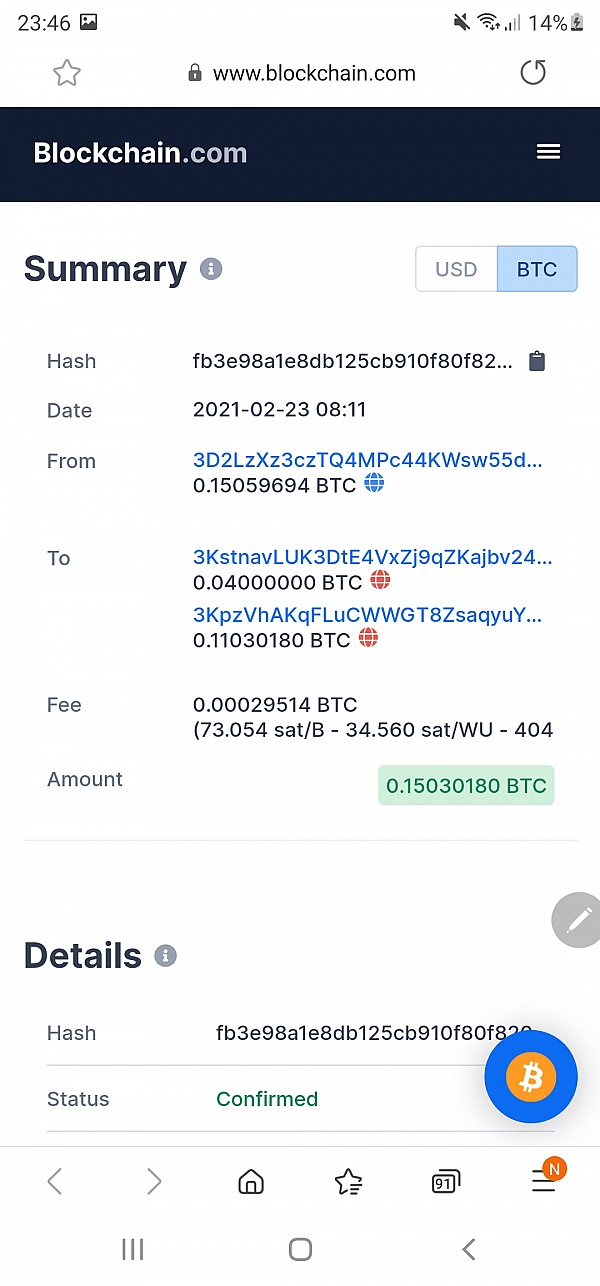Viewport: 600px width, 1286px height.
Task: Open the recipient address 3KpzVhAKqFLuCWWGT8ZsaqyuY
Action: tap(368, 615)
